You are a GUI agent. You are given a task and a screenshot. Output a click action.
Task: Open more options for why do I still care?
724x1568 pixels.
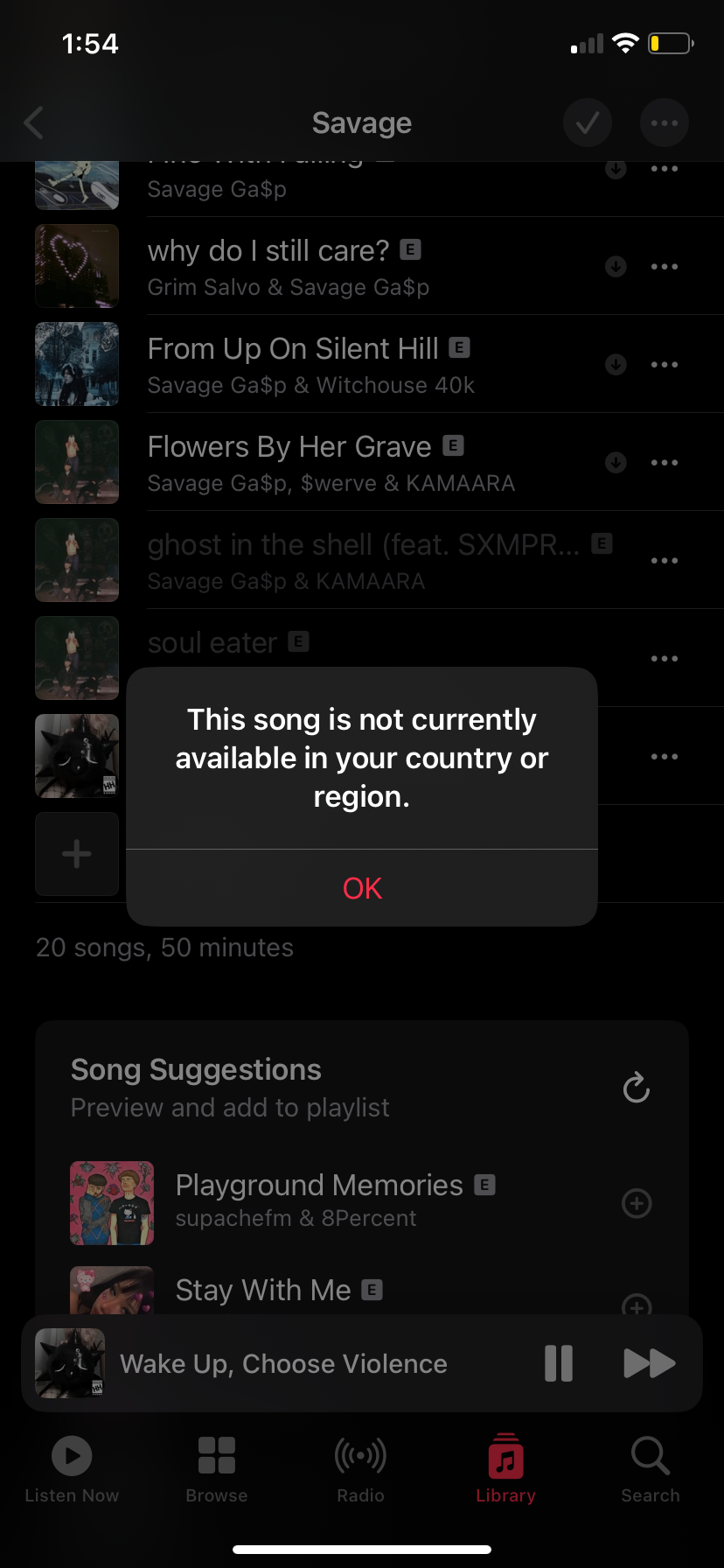tap(665, 267)
